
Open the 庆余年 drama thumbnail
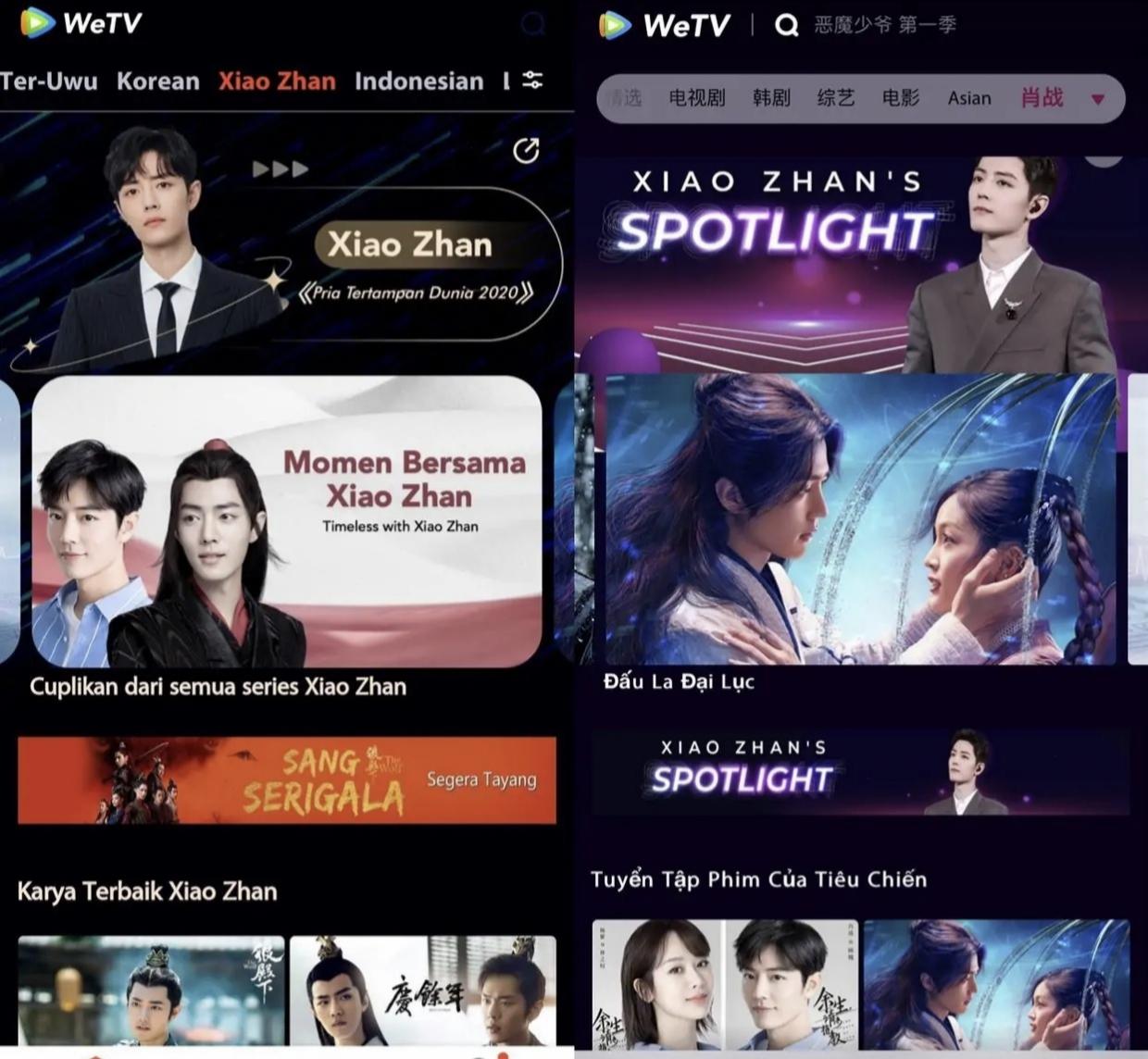click(423, 990)
